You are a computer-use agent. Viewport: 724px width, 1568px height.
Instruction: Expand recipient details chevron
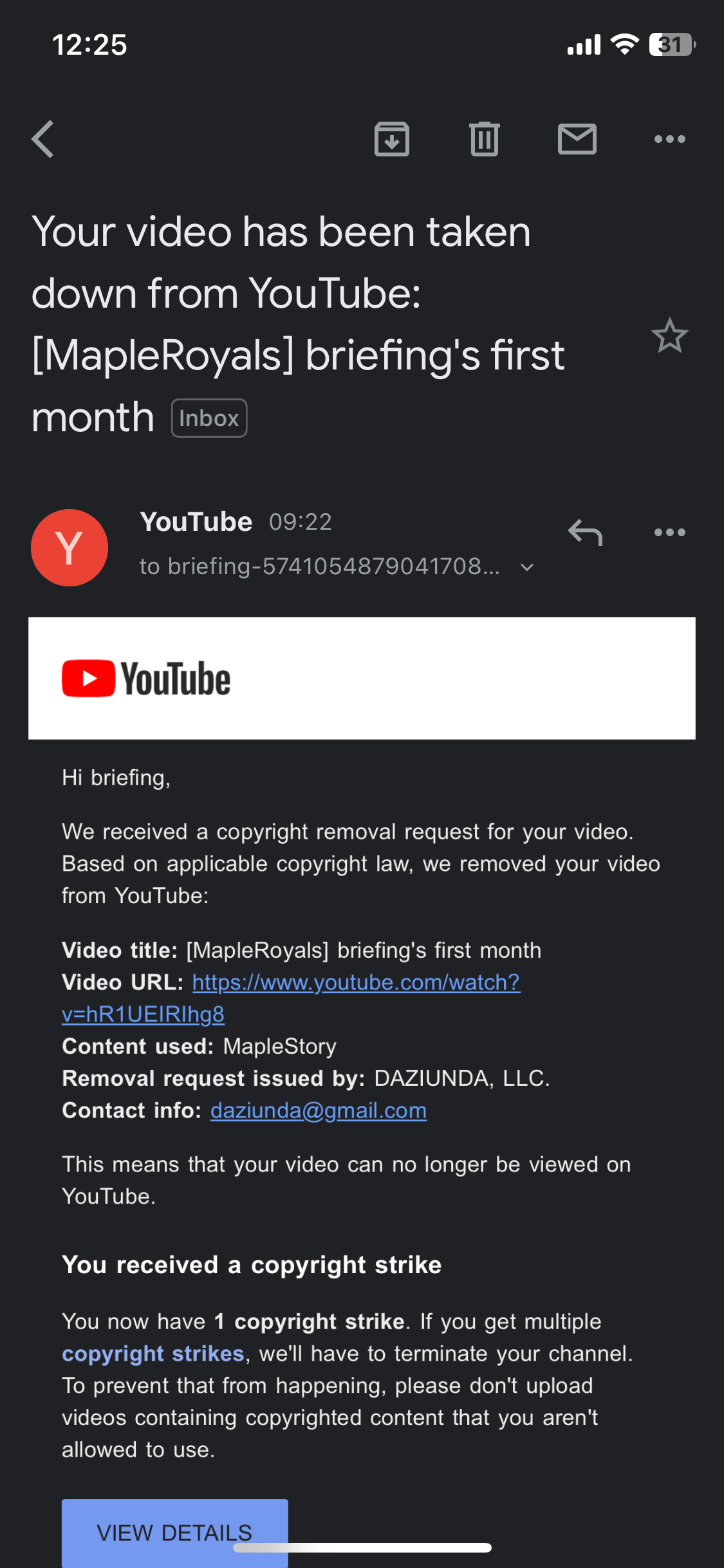(527, 567)
